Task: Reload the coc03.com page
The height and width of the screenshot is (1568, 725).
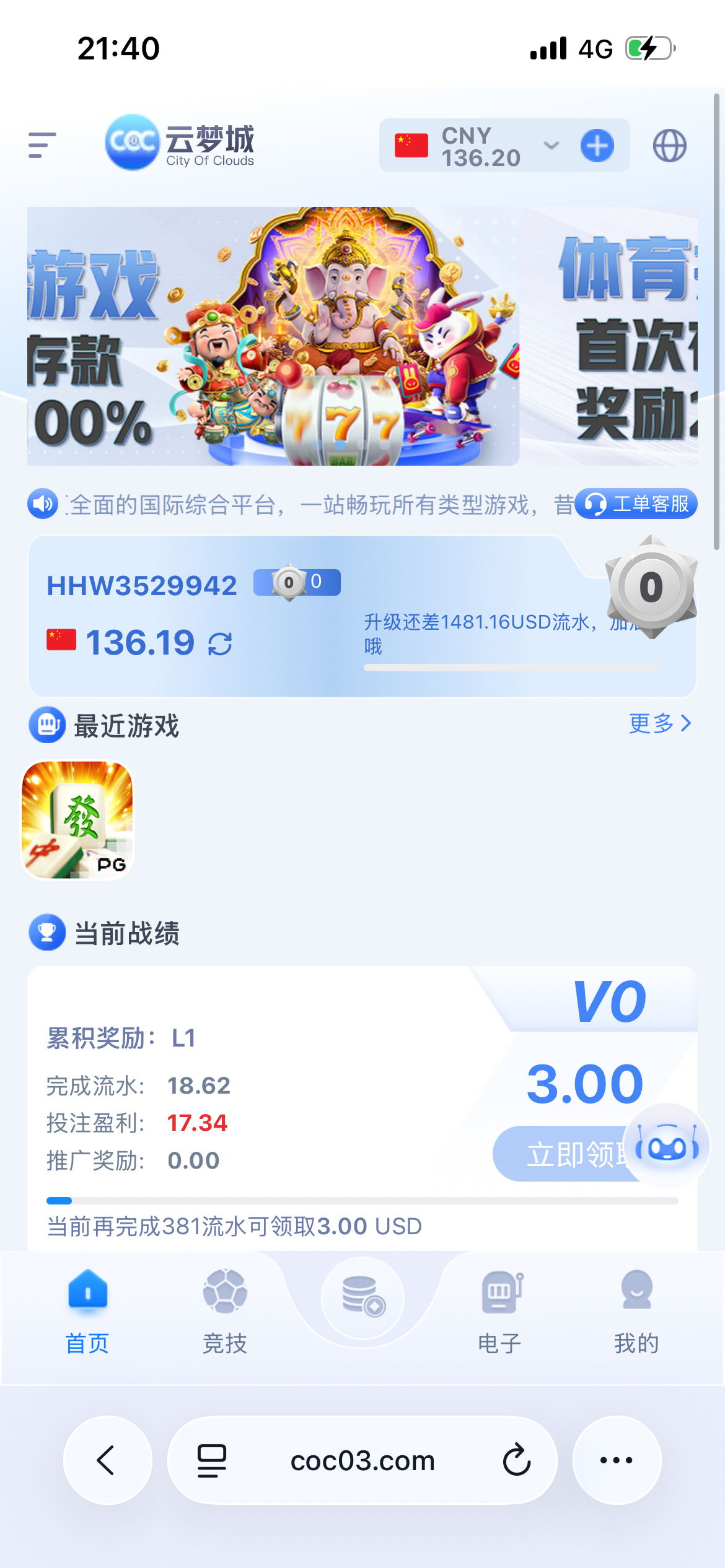Action: tap(516, 1460)
